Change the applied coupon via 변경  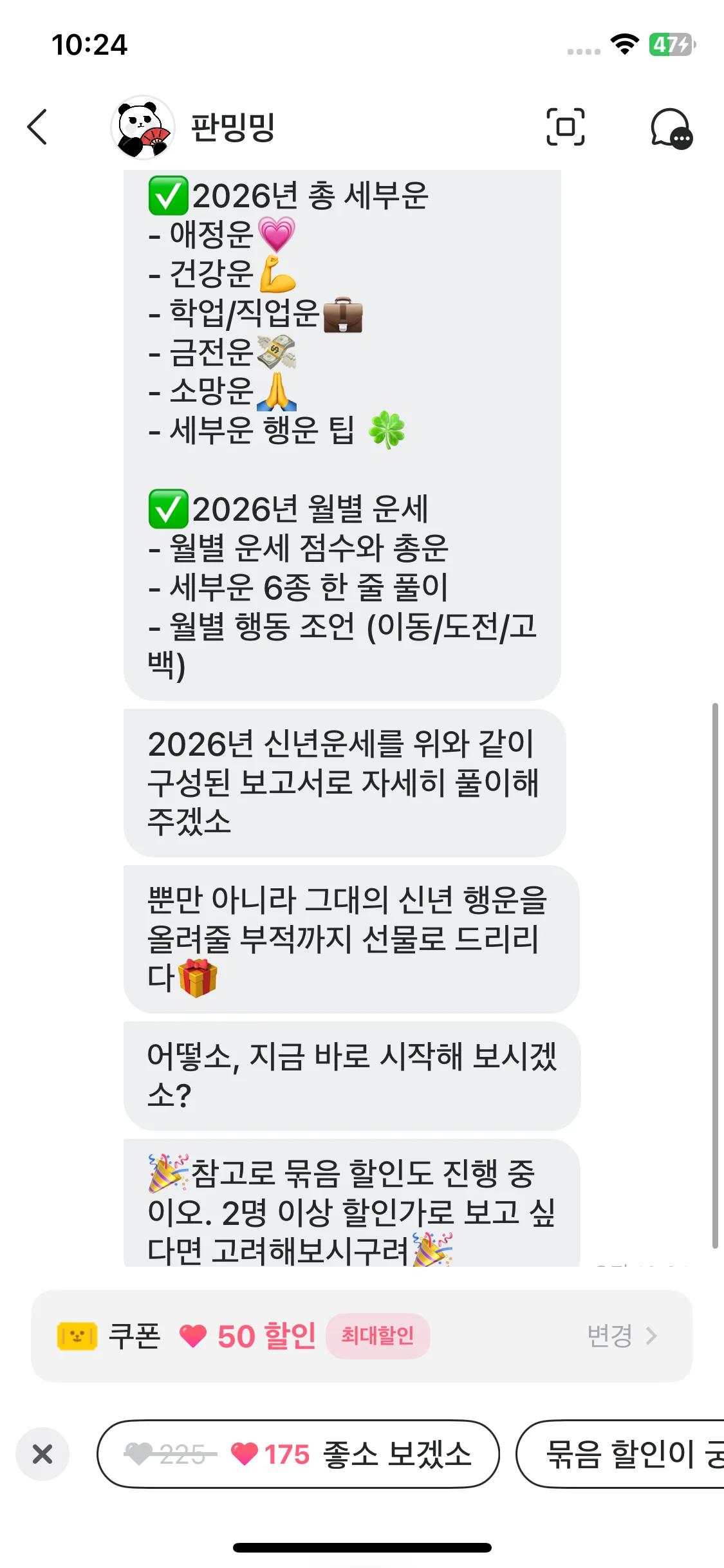coord(621,1336)
